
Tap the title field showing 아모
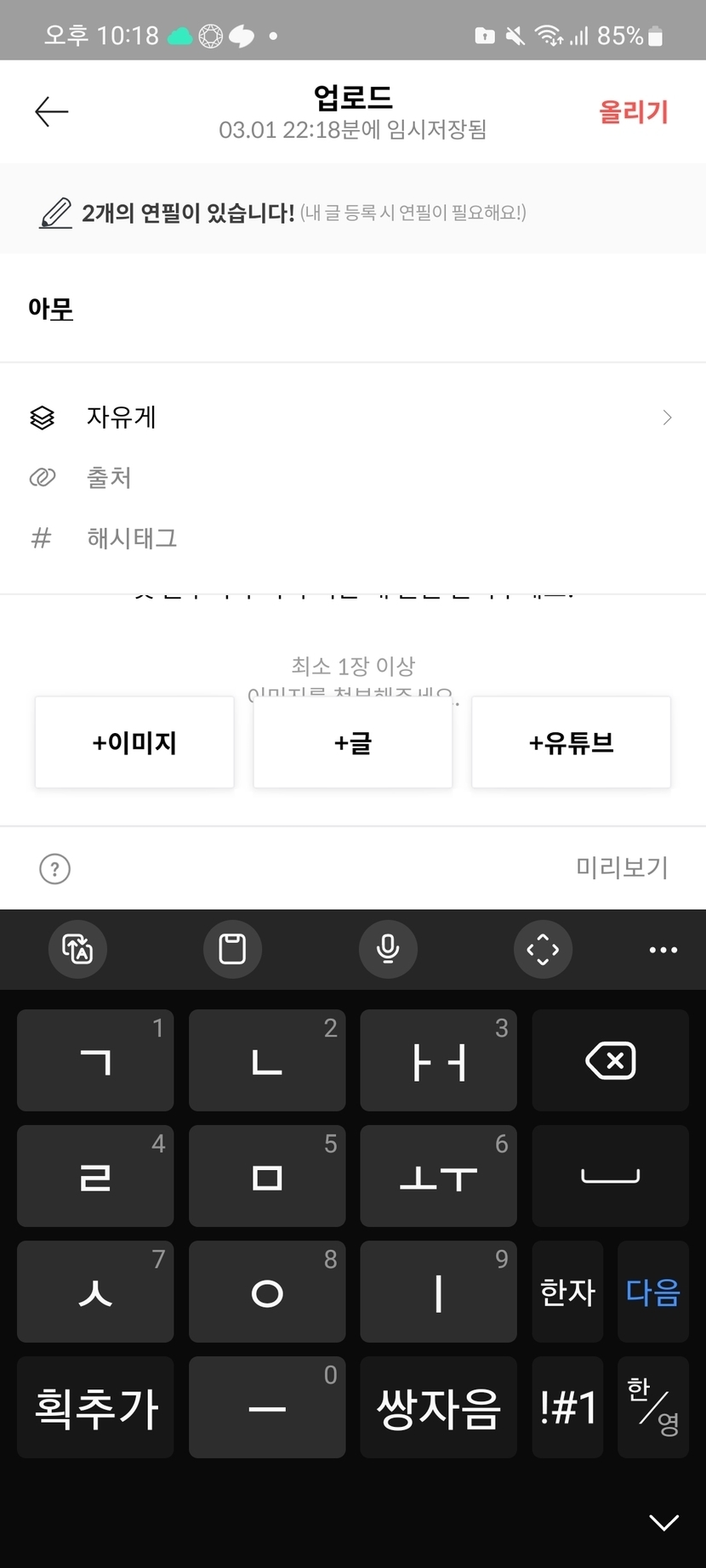[x=353, y=309]
